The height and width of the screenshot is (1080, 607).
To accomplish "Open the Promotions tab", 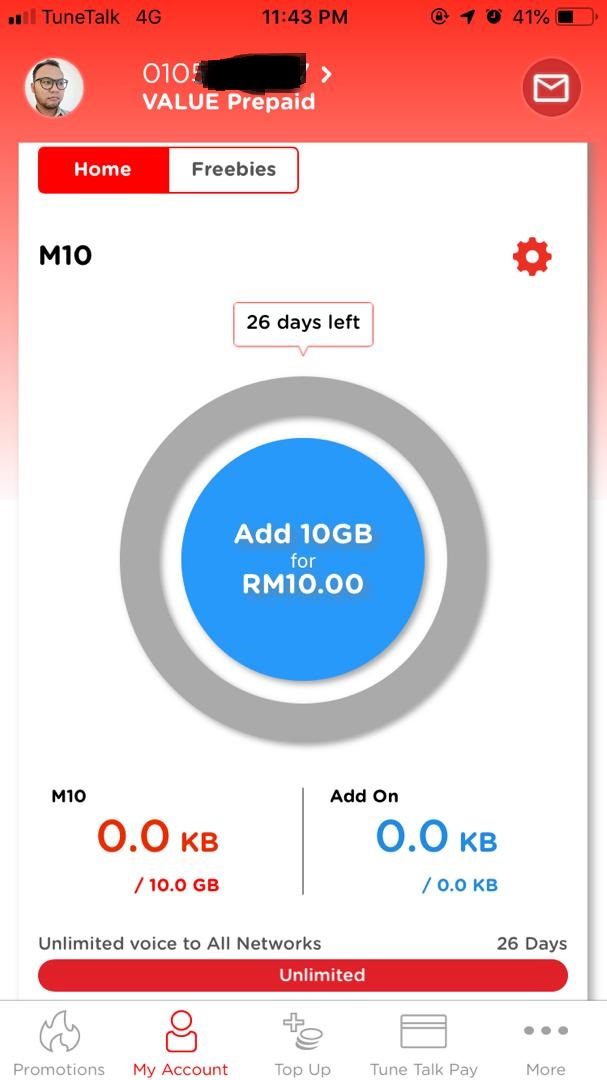I will (59, 1043).
